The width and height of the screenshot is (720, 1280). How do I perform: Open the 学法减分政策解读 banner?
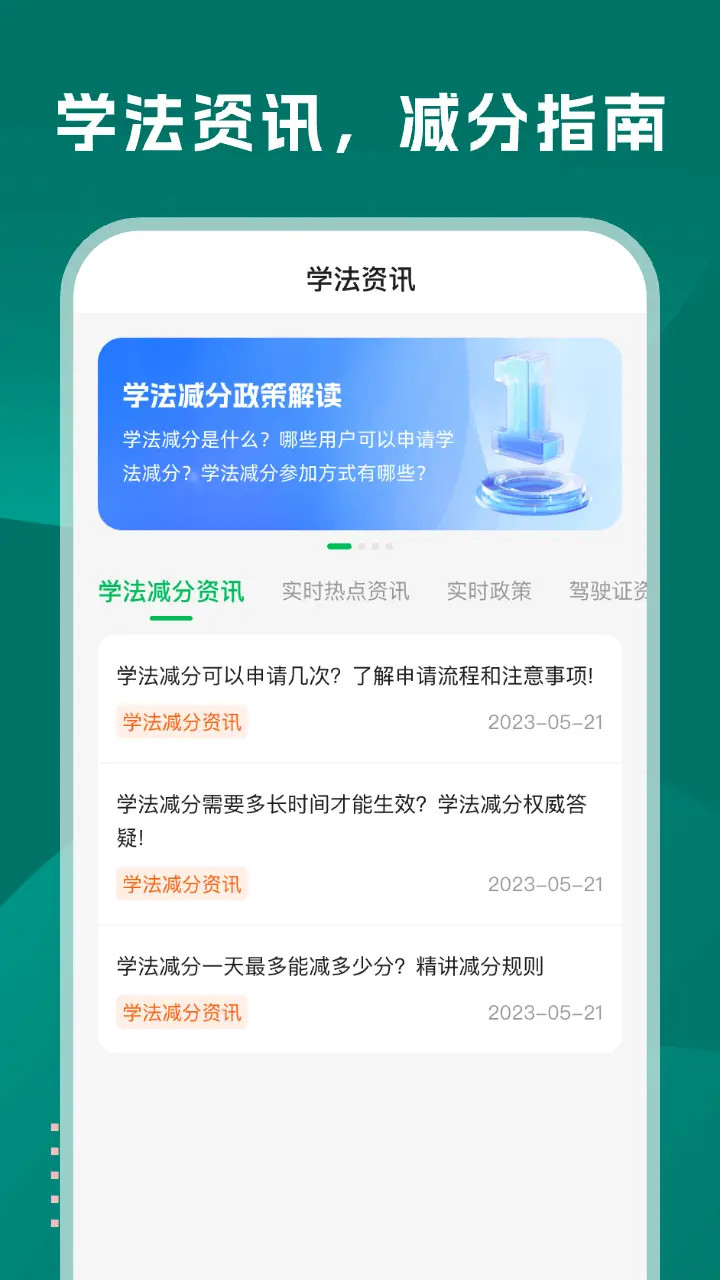pos(360,432)
